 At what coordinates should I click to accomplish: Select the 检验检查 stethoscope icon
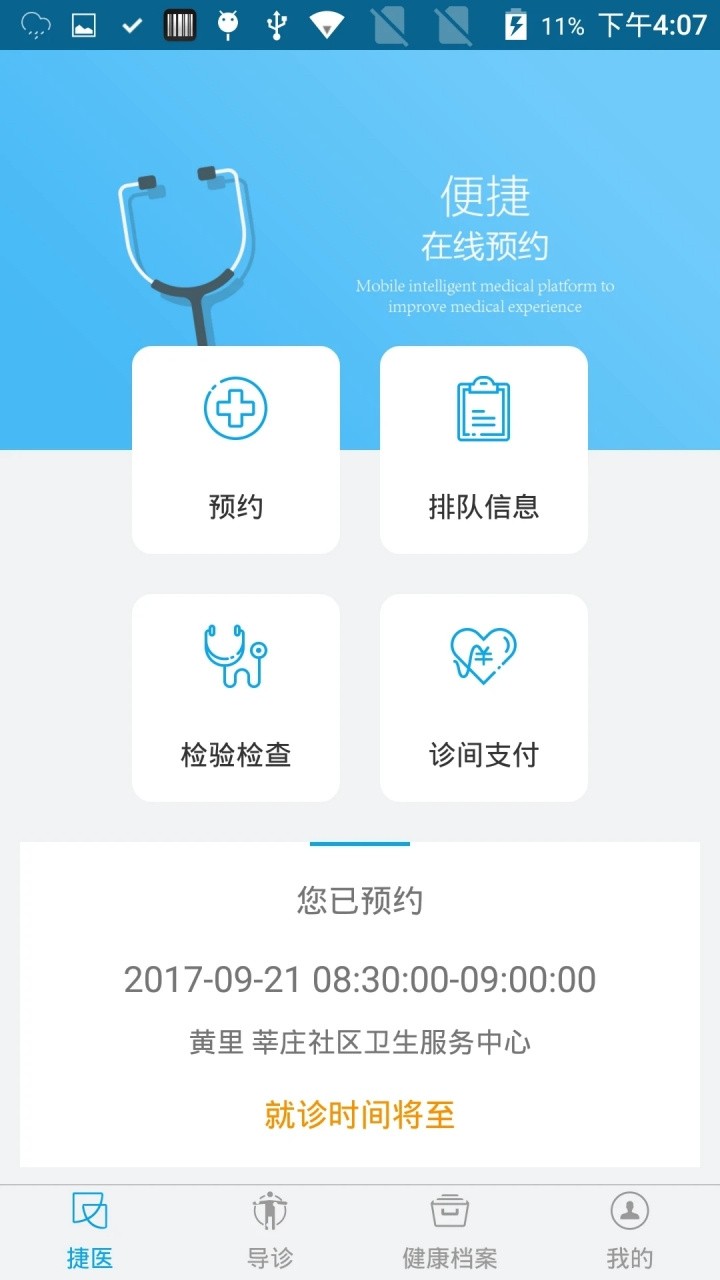pyautogui.click(x=235, y=654)
